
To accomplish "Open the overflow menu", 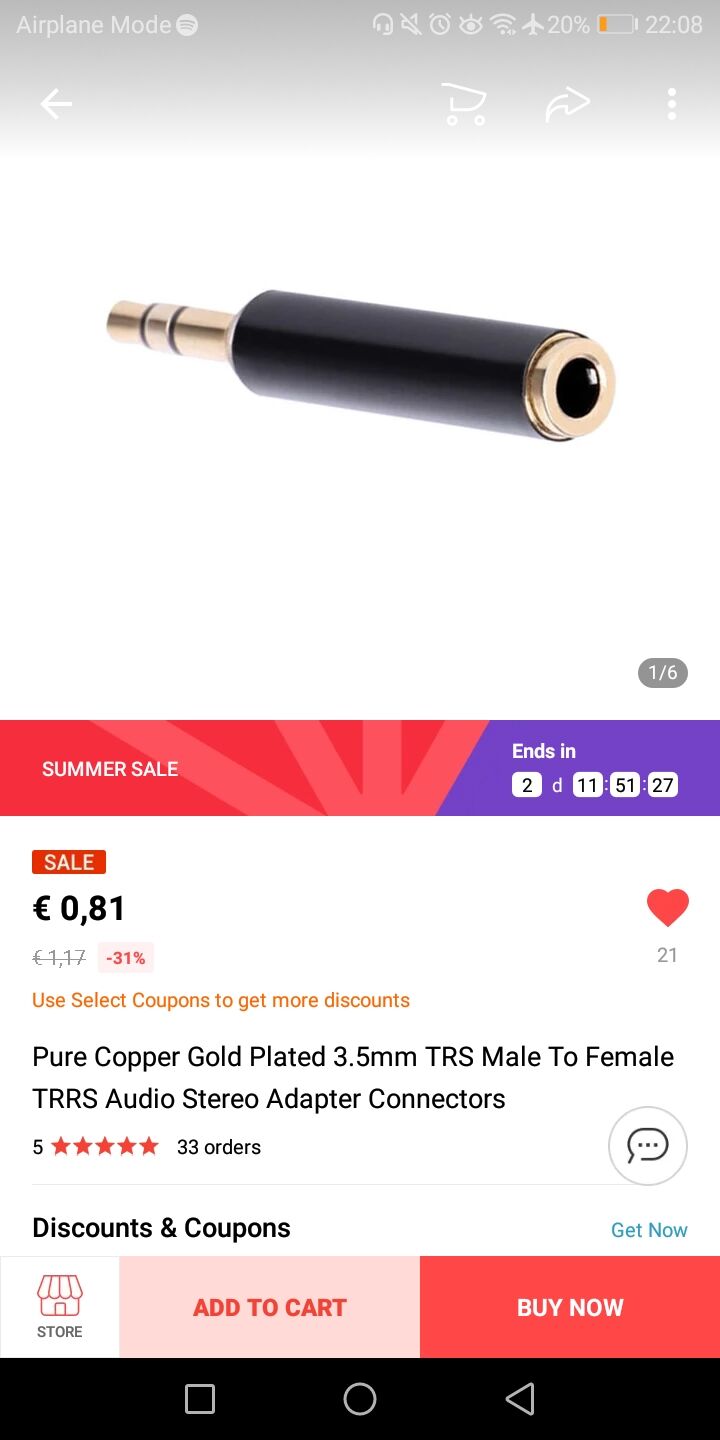I will (x=671, y=104).
